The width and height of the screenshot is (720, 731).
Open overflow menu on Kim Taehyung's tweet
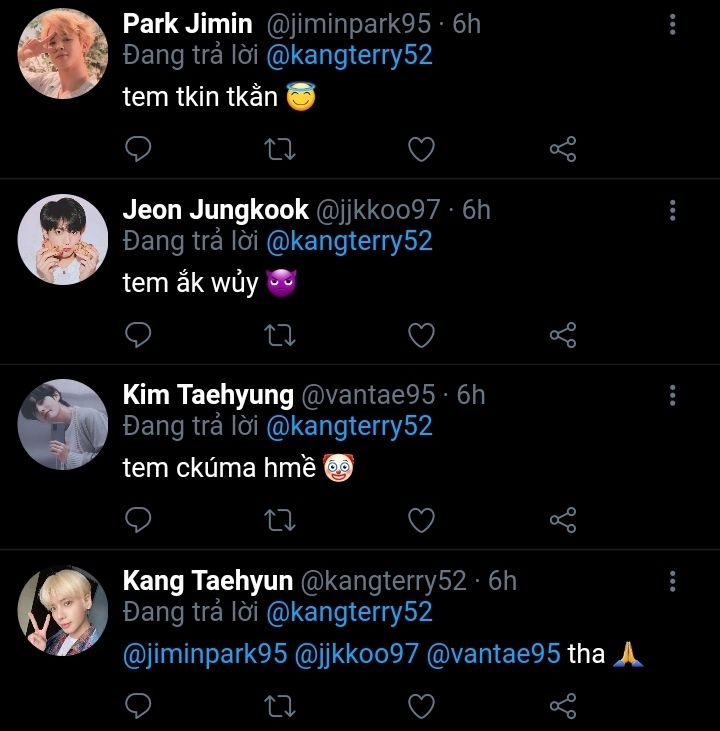pyautogui.click(x=673, y=395)
